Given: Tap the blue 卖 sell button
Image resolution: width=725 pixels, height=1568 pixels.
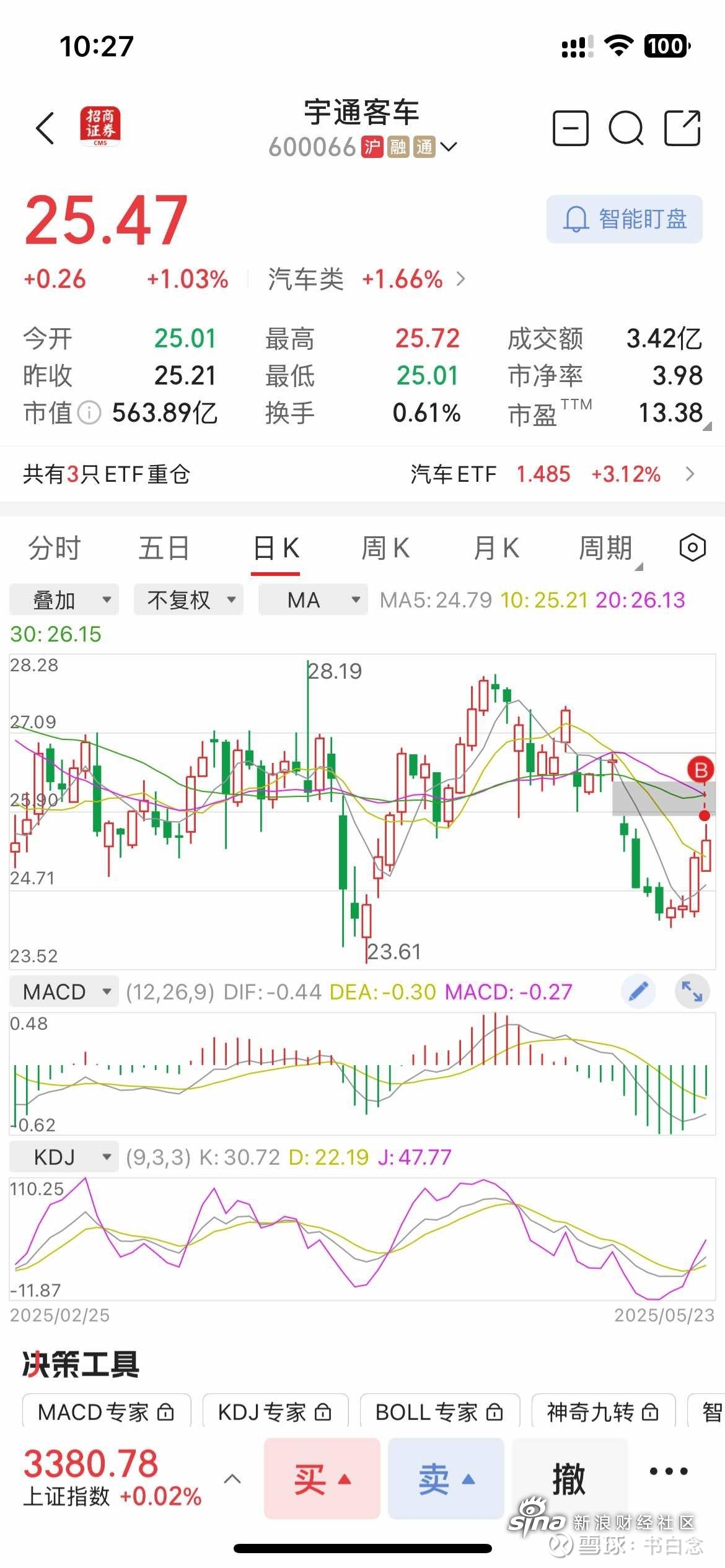Looking at the screenshot, I should tap(446, 1479).
